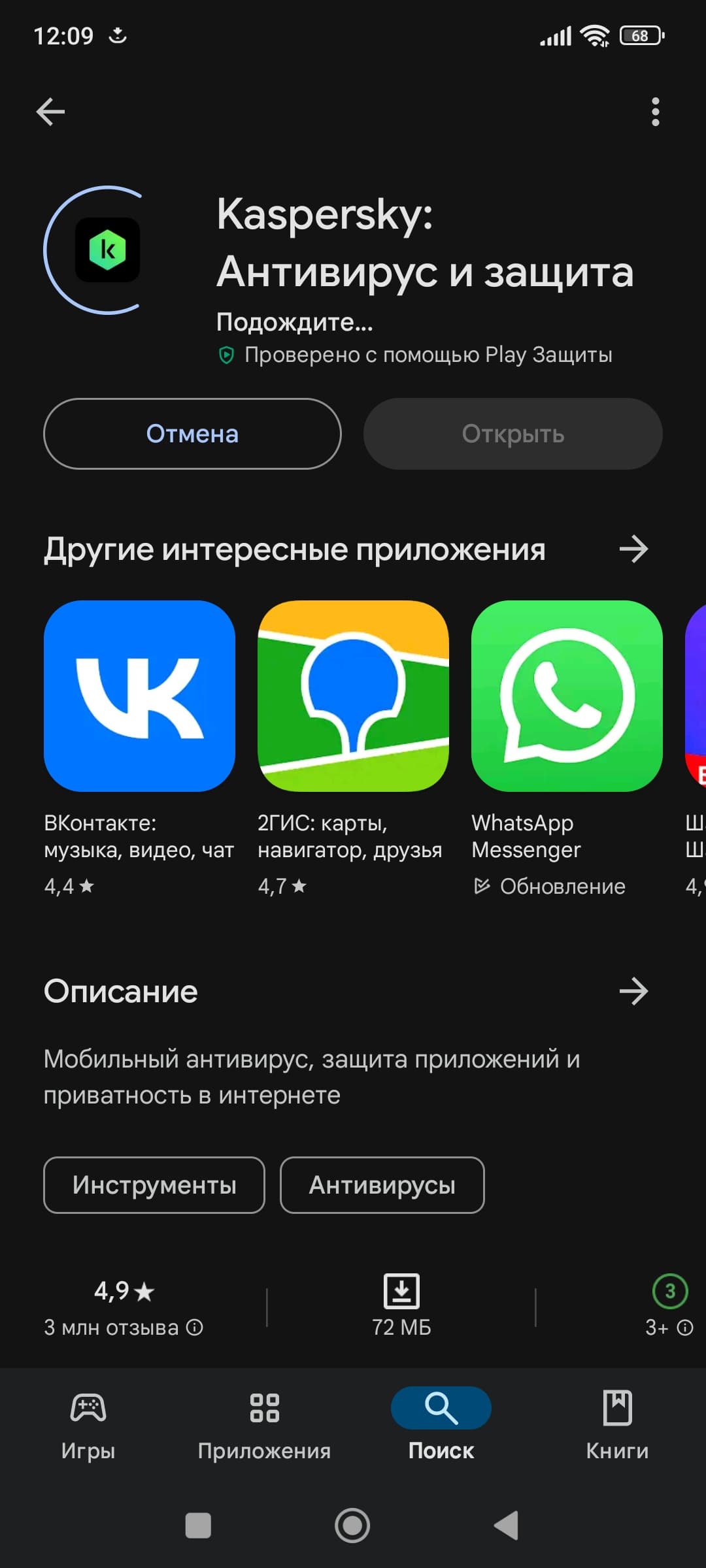This screenshot has height=1568, width=706.
Task: Cancel the Kaspersky installation with Отмена
Action: pyautogui.click(x=192, y=434)
